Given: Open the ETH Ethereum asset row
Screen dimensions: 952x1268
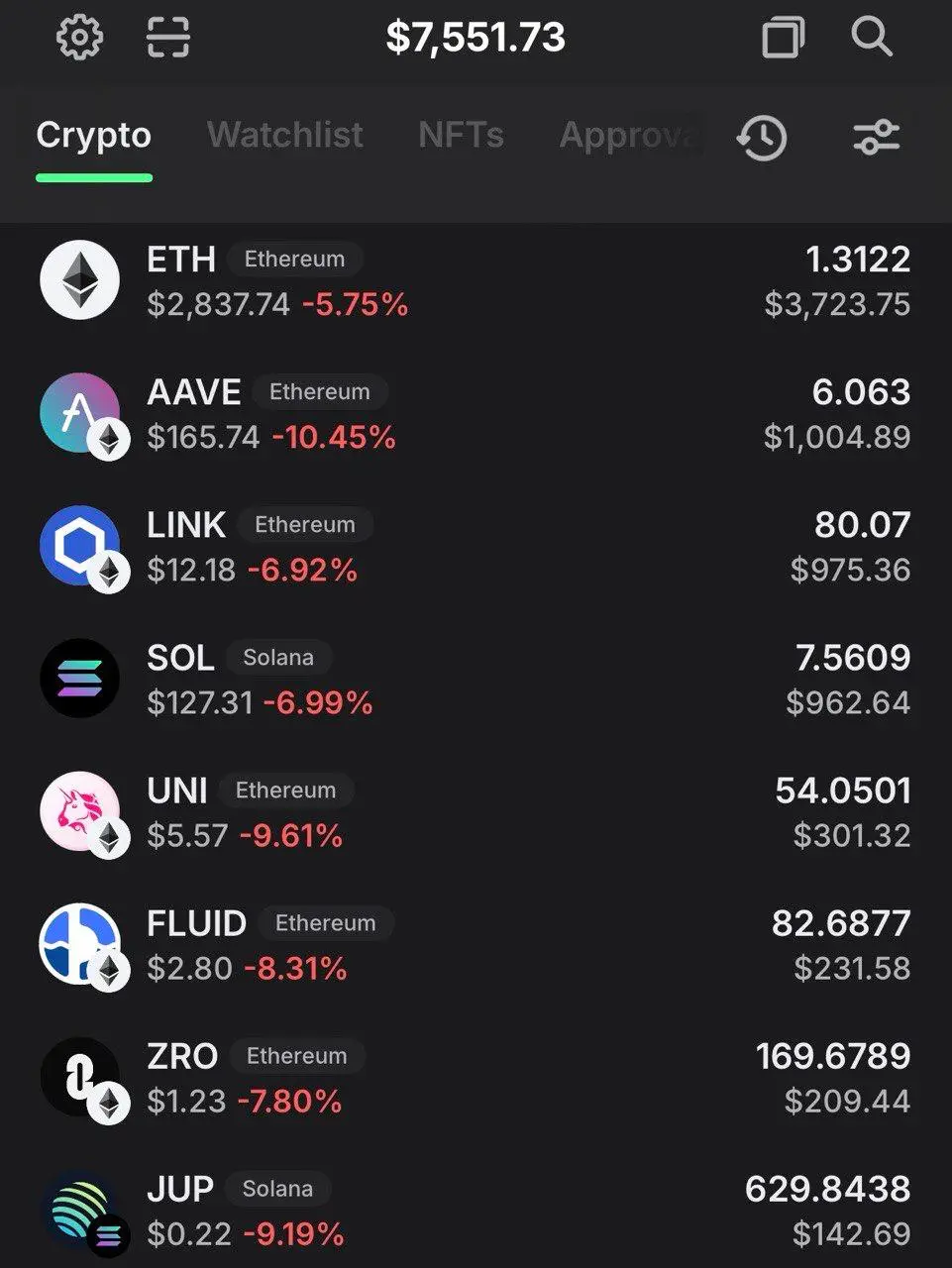Looking at the screenshot, I should point(476,279).
